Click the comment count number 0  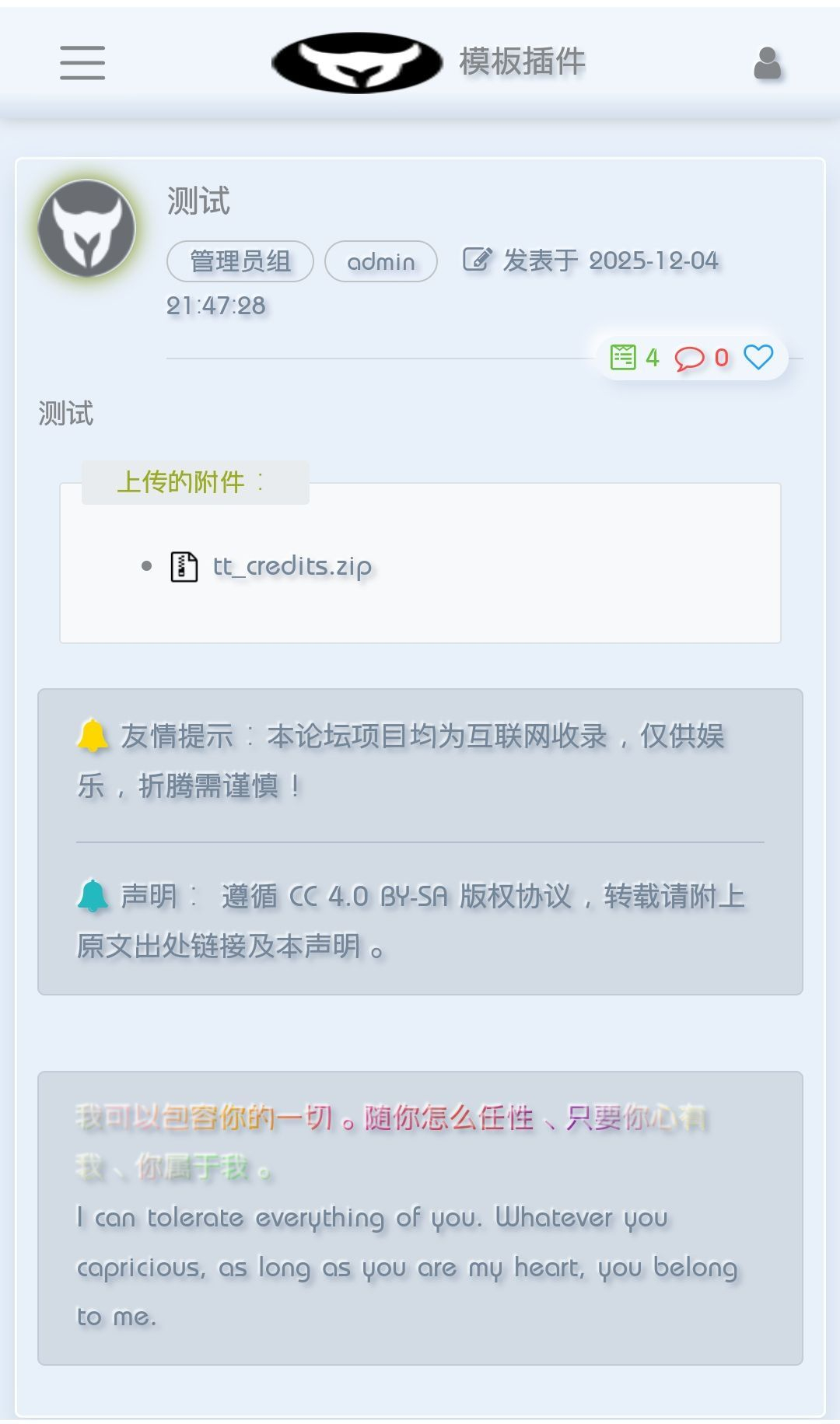(x=719, y=359)
